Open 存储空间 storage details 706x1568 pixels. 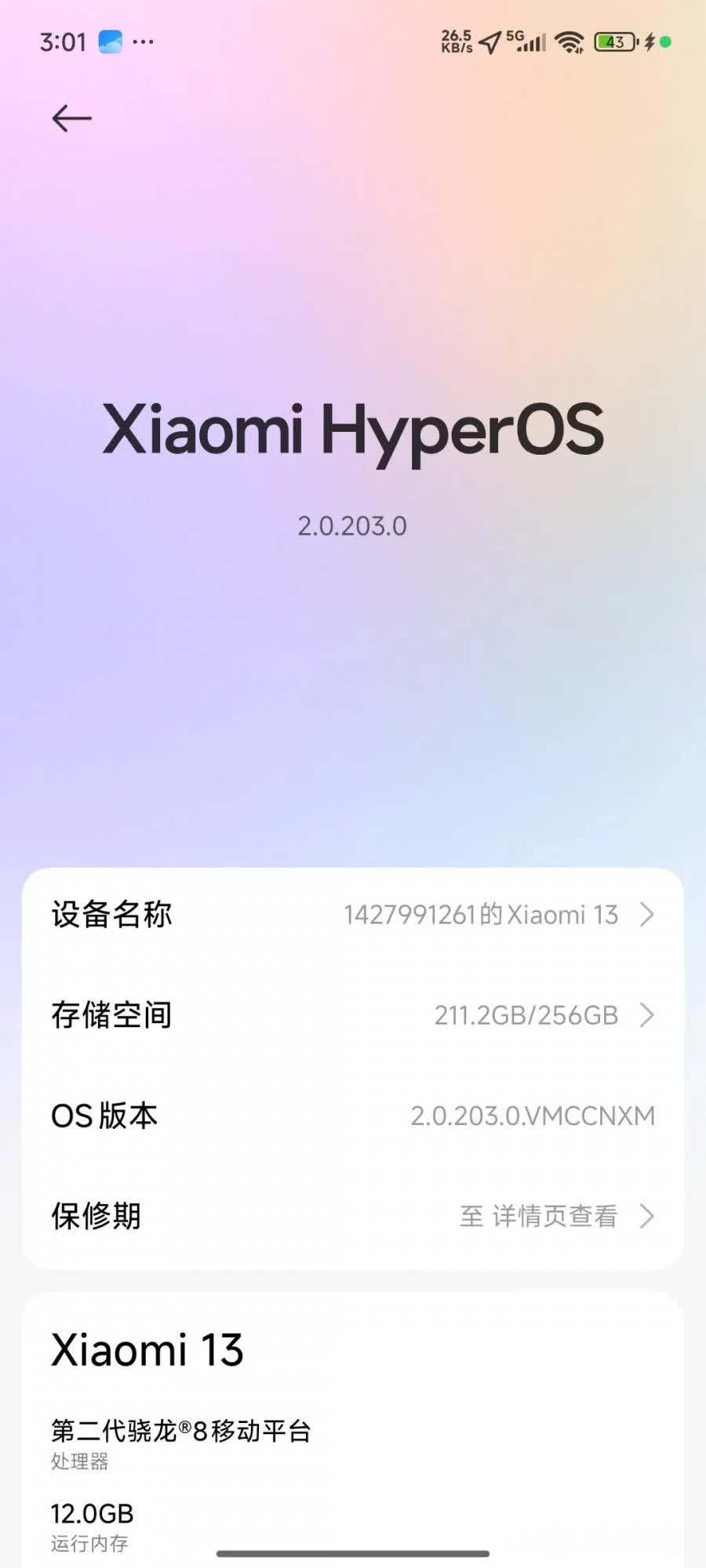(353, 1014)
